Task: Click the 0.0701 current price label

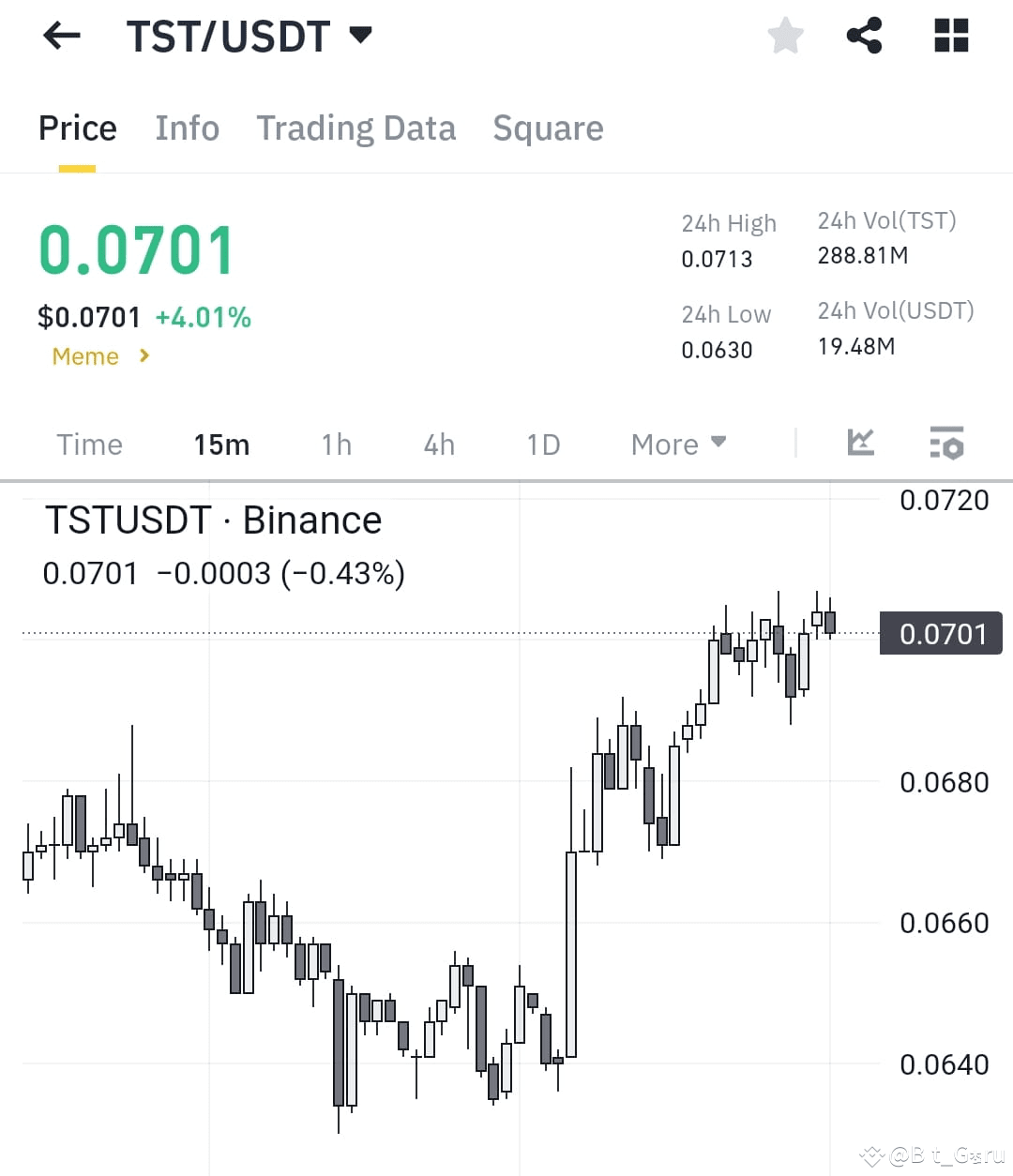Action: coord(941,633)
